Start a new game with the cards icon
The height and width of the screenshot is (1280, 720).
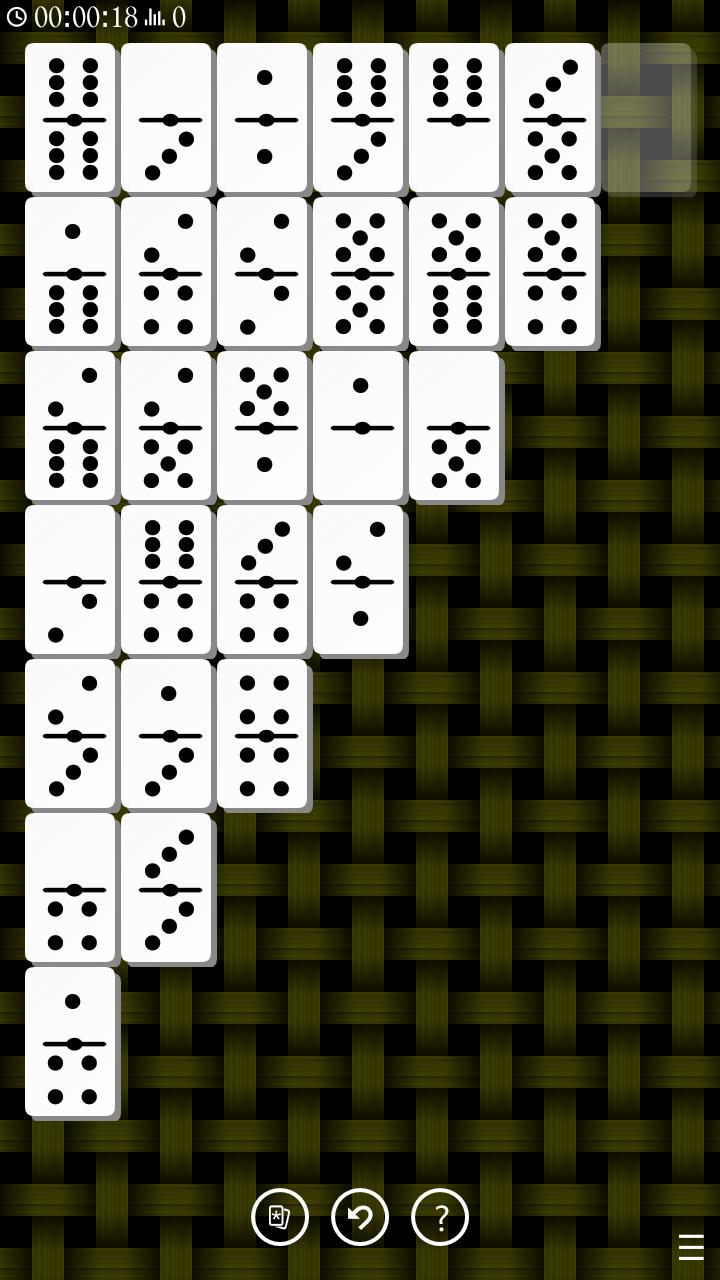point(280,1217)
